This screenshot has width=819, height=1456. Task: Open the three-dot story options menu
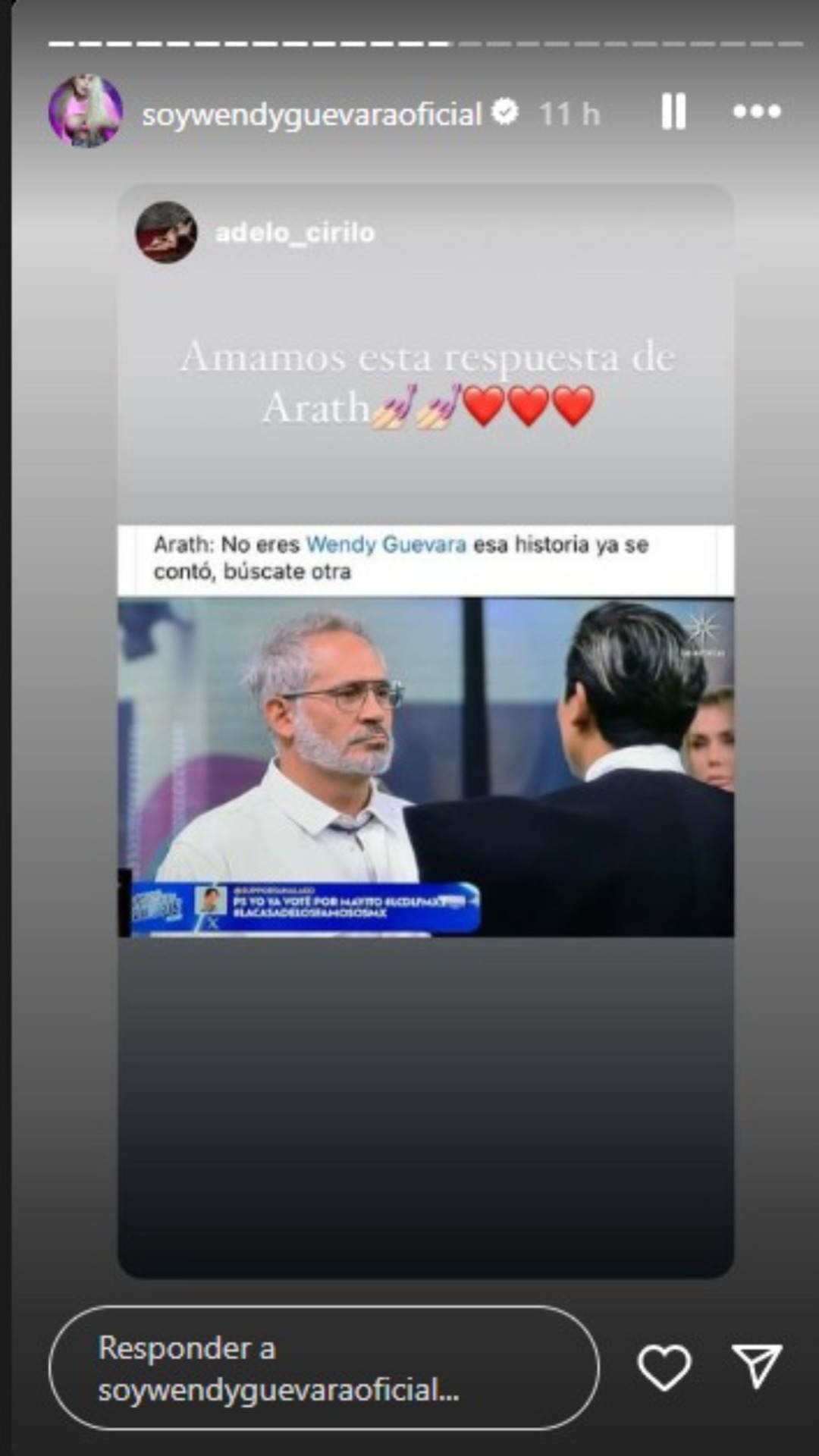coord(757,112)
